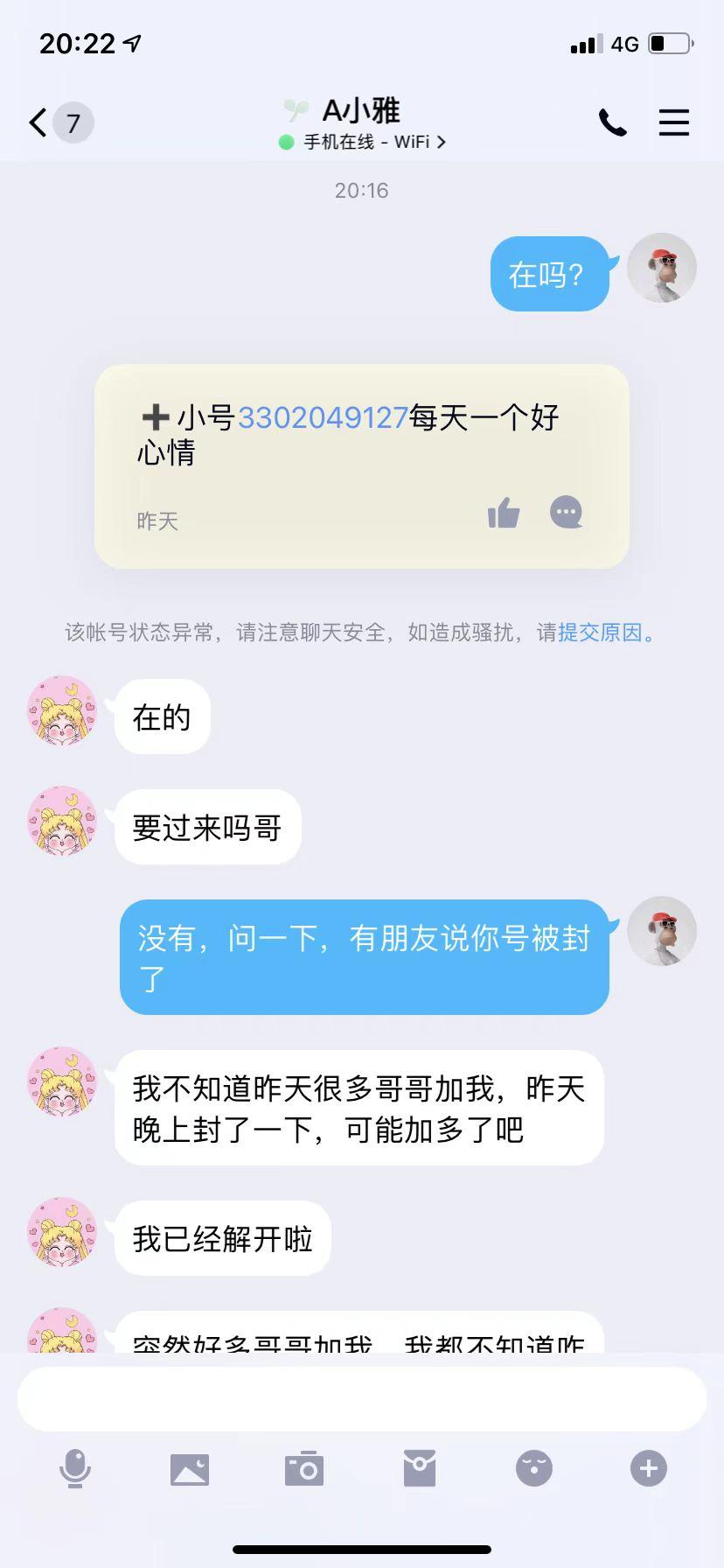Open my own avatar beside 在吗?
724x1568 pixels.
(662, 268)
